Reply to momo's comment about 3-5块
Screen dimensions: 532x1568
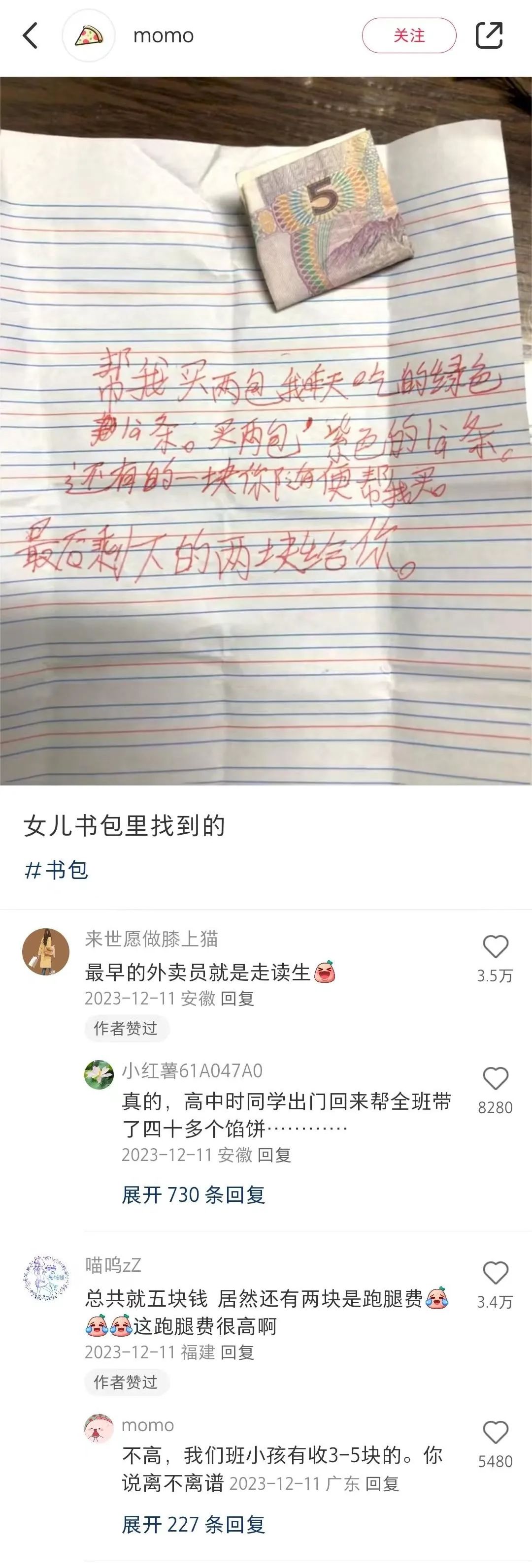point(381,1484)
